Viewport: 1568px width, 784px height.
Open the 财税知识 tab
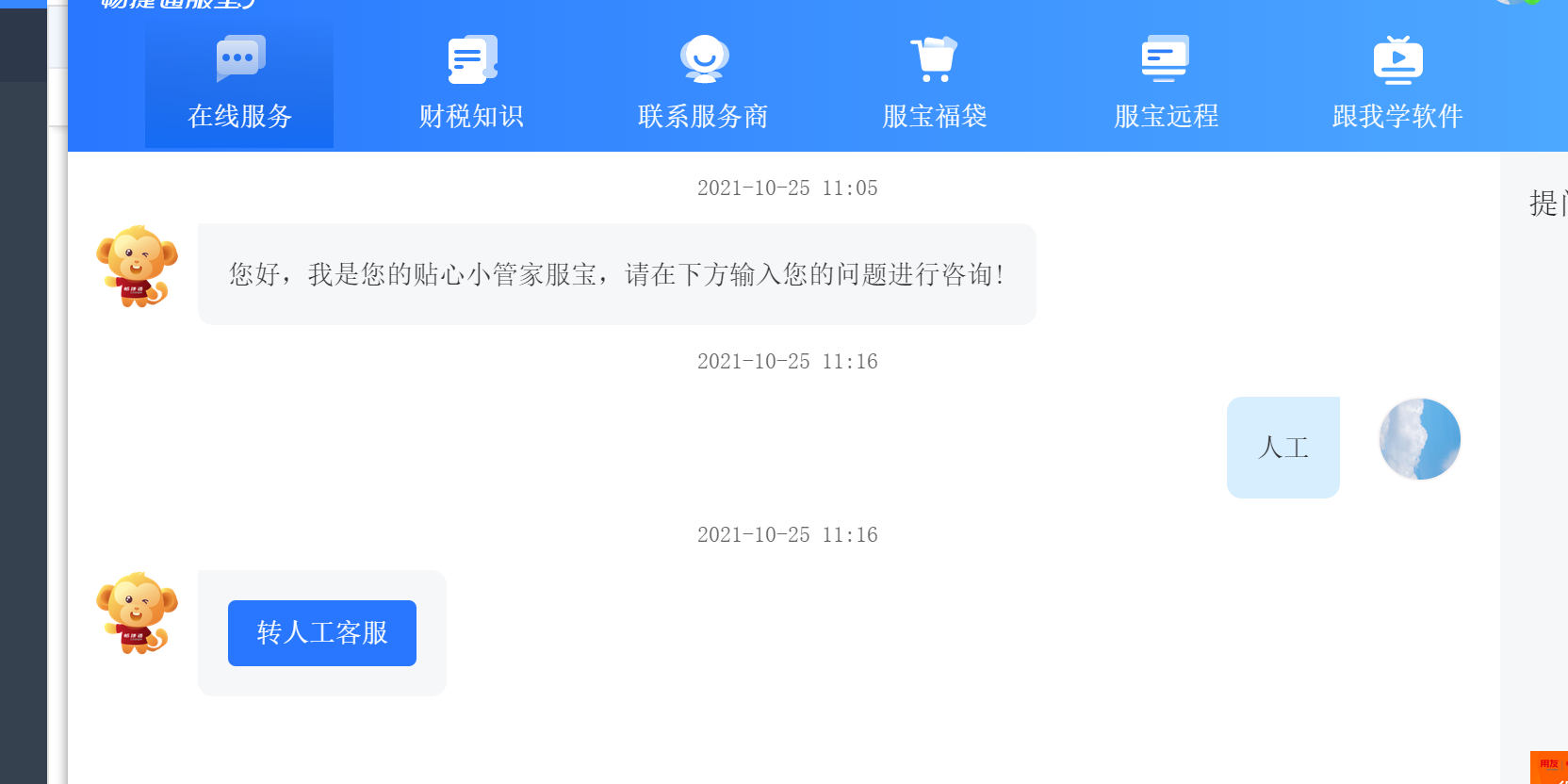[471, 85]
